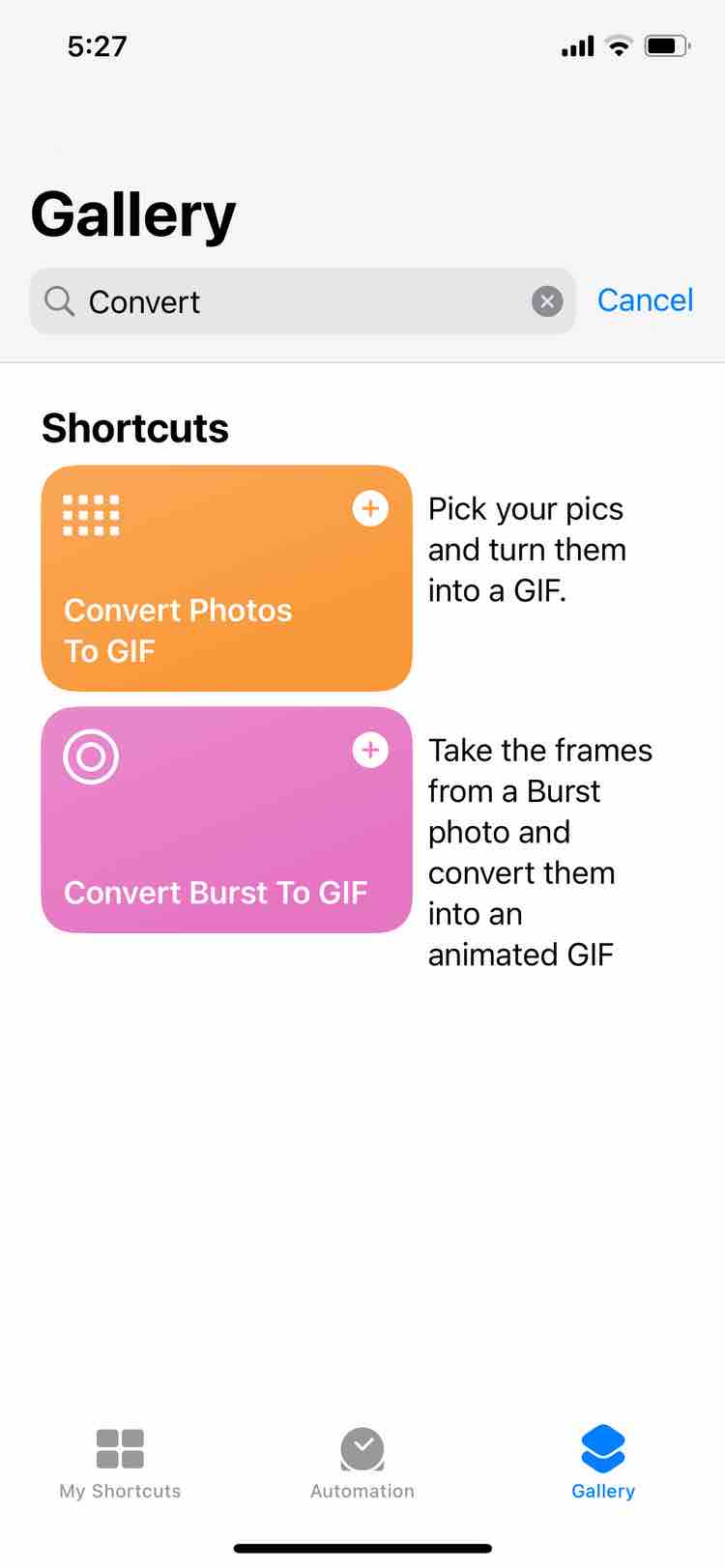Tap the Shortcuts section heading
This screenshot has height=1568, width=725.
point(134,428)
